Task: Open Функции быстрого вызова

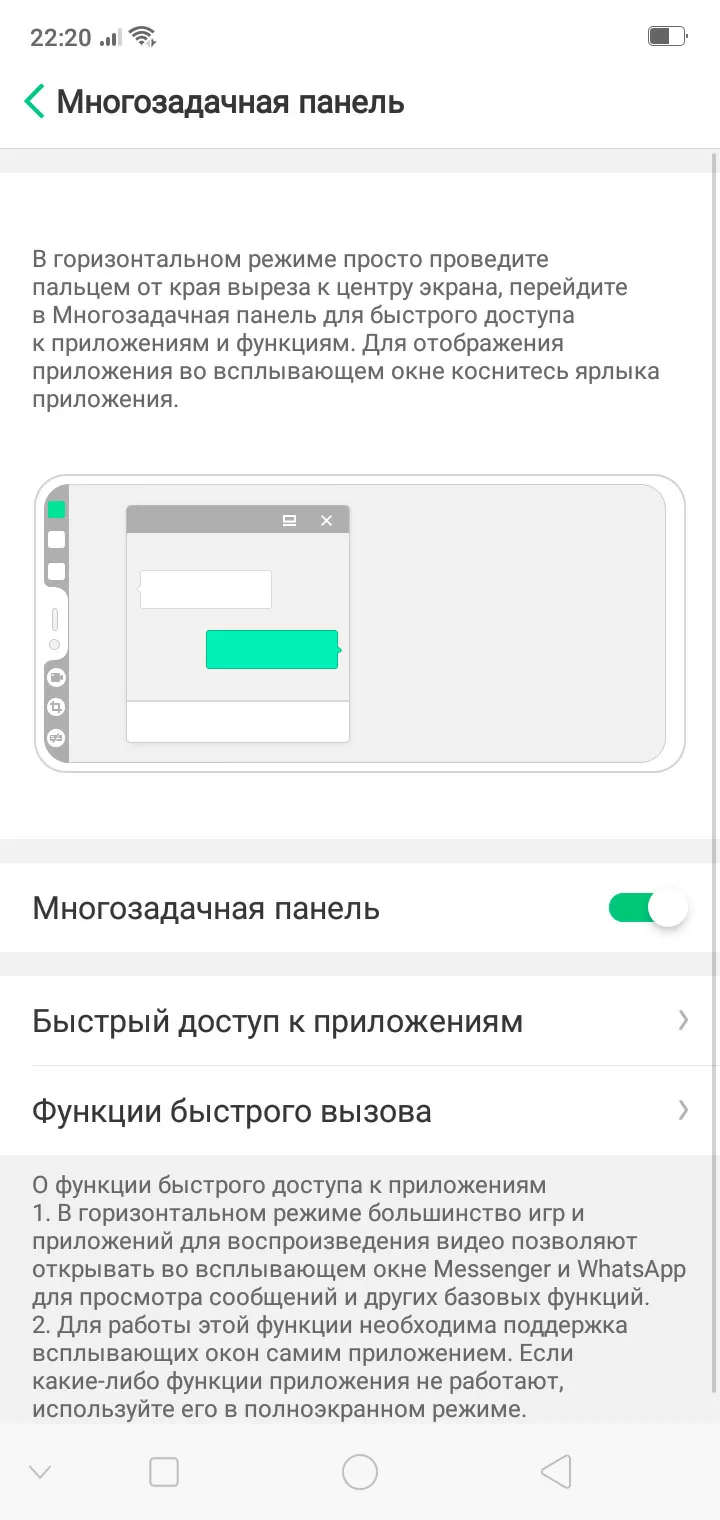Action: click(360, 1111)
